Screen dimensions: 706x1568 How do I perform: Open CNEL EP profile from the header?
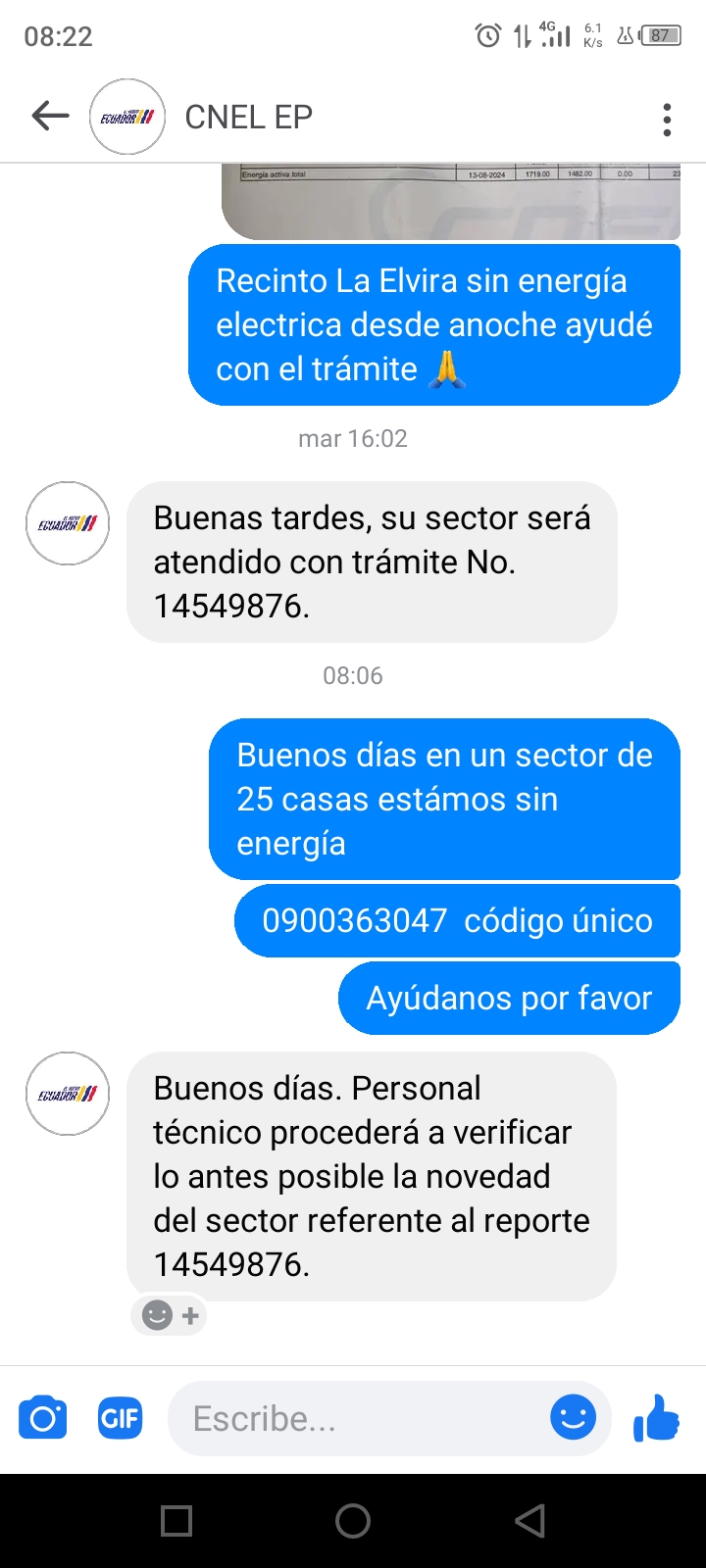(x=248, y=118)
